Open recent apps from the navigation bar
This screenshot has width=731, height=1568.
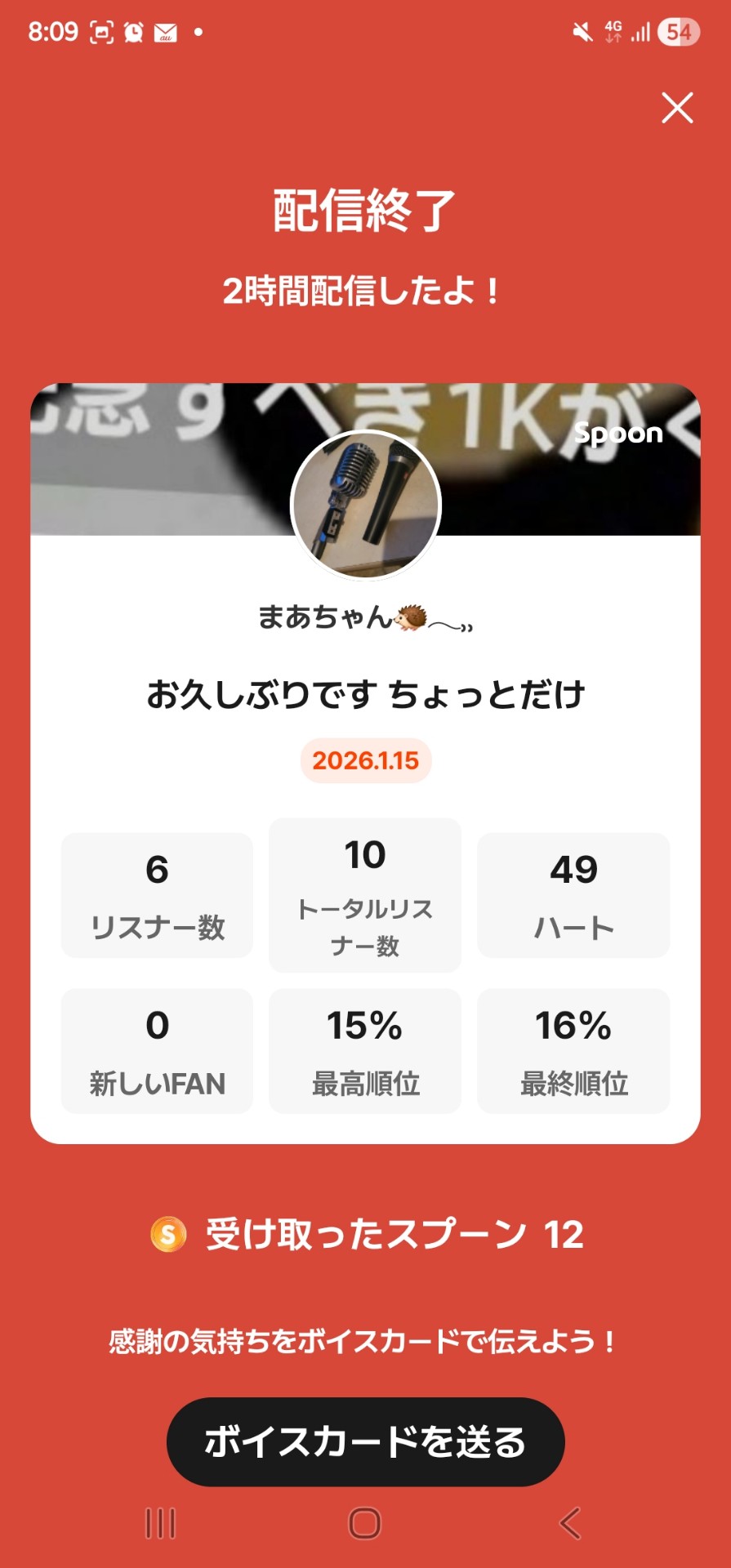pos(160,1523)
